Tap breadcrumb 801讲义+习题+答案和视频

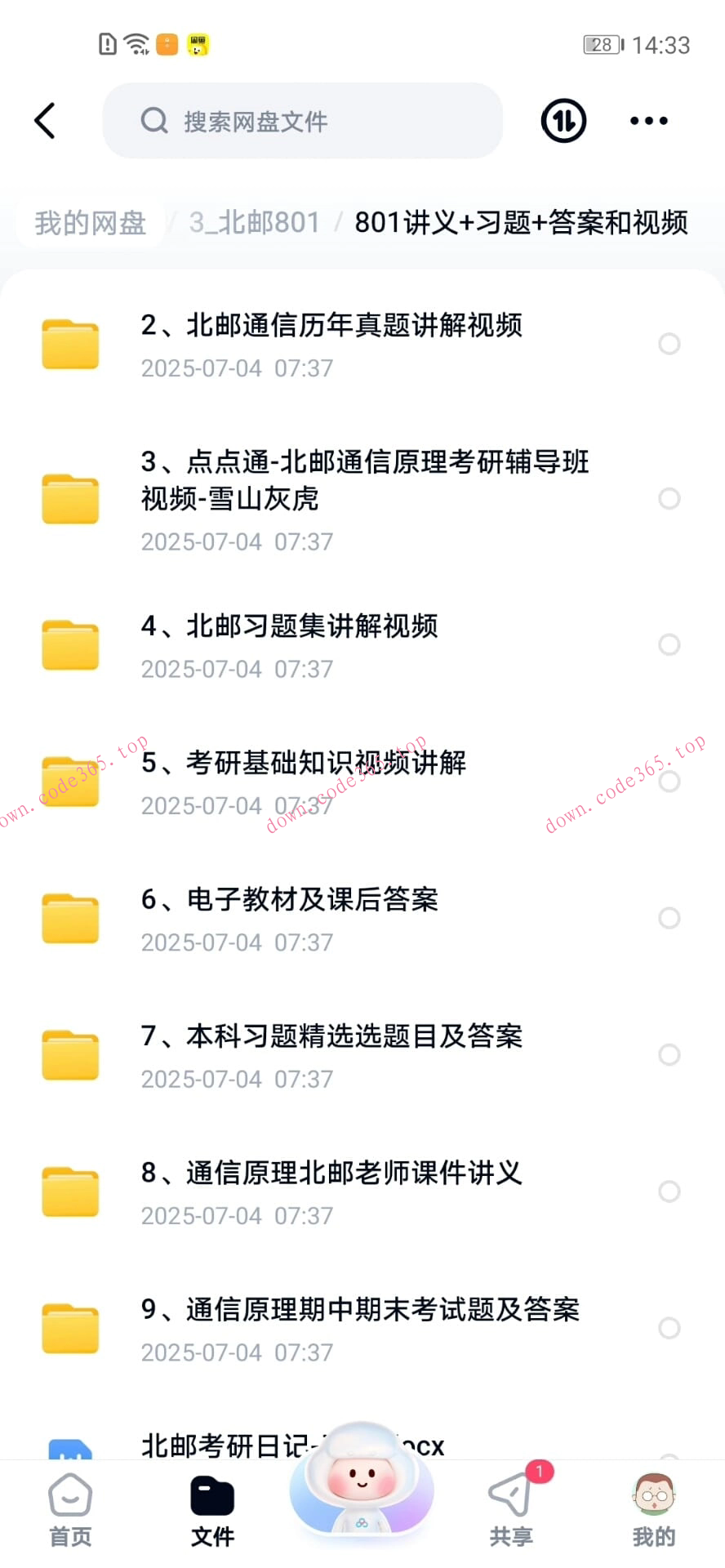tap(521, 222)
